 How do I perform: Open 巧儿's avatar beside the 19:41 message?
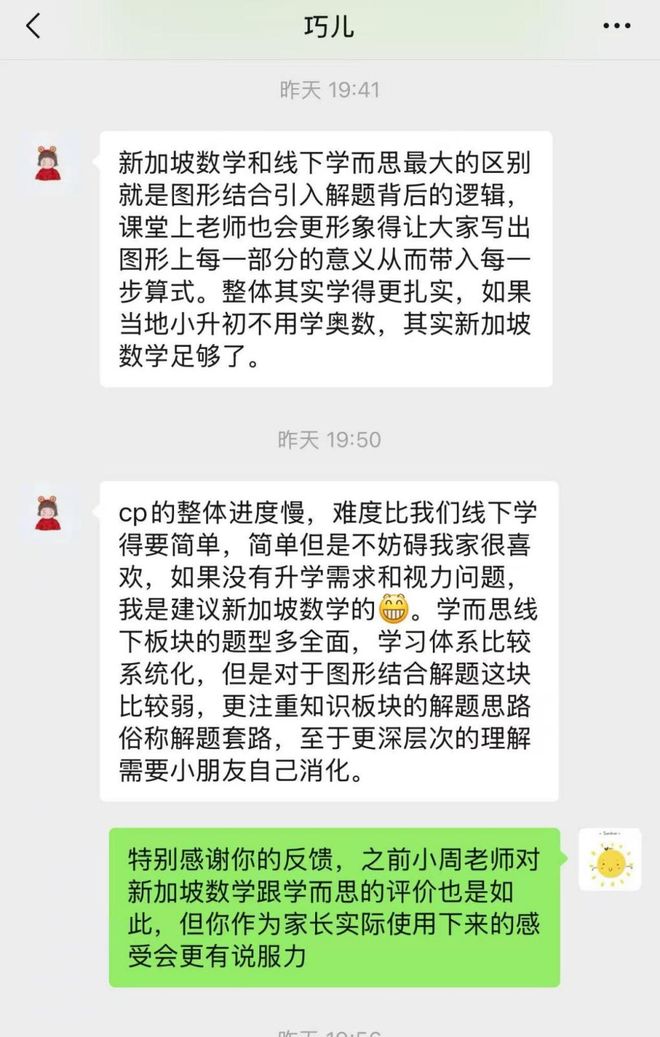[48, 162]
